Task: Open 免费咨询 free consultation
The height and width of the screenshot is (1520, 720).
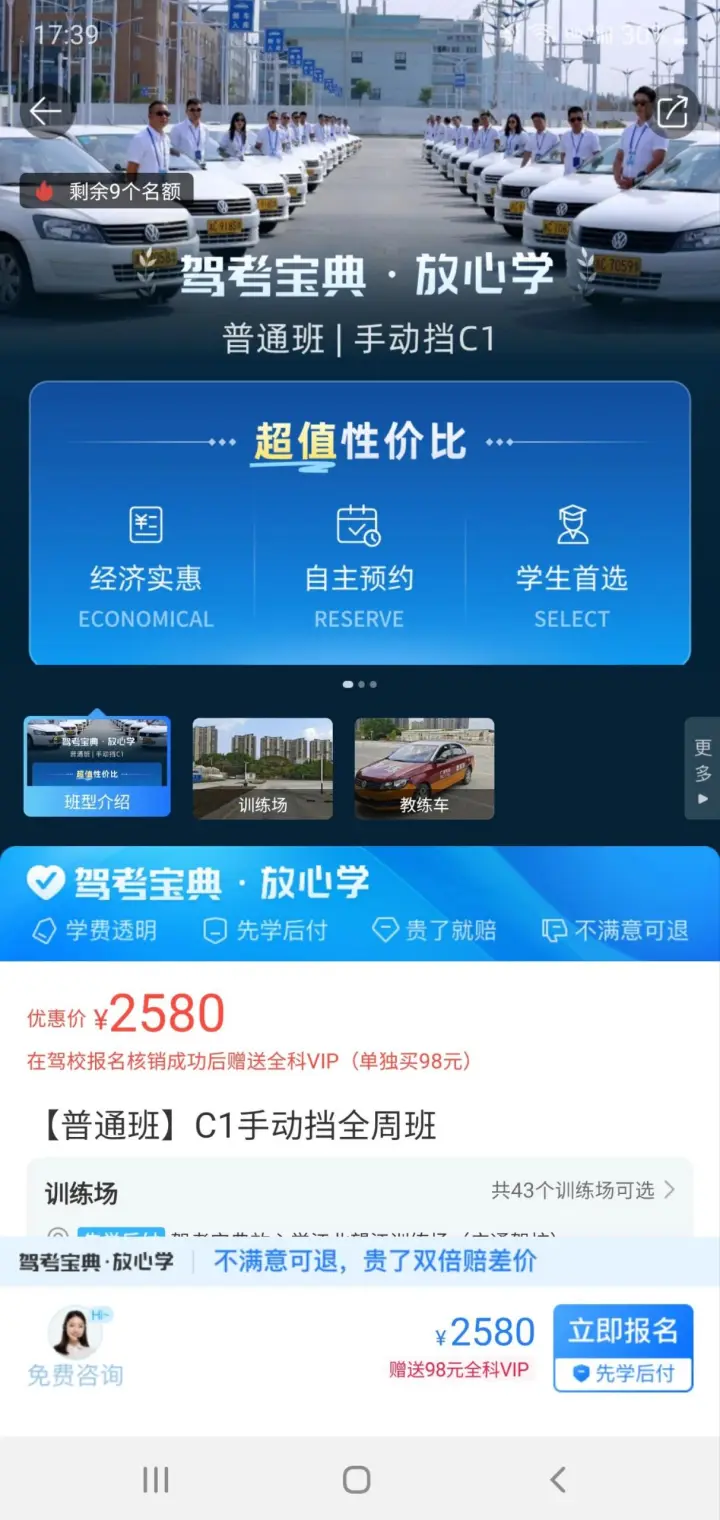Action: [x=75, y=1346]
